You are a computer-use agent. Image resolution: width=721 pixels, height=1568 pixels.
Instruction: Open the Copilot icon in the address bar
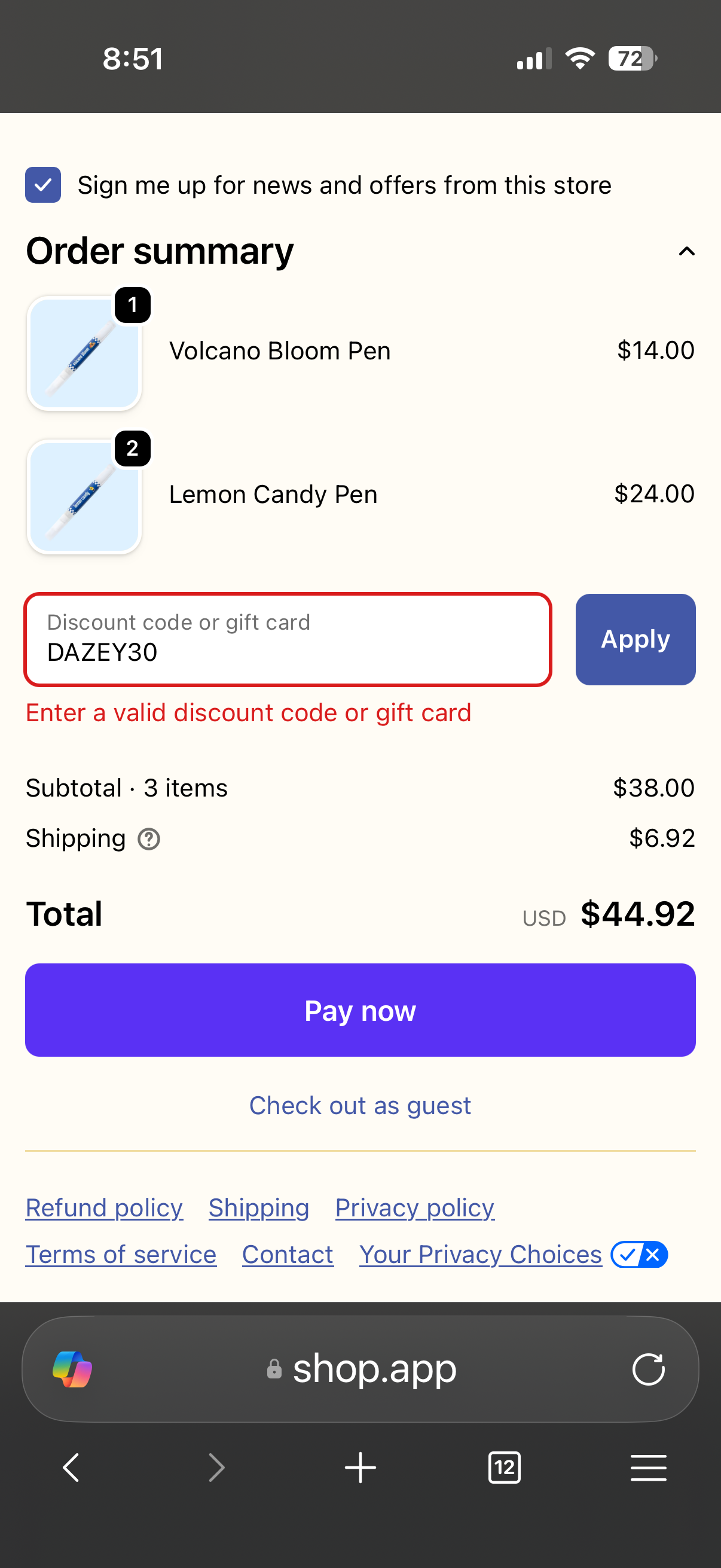click(x=72, y=1369)
